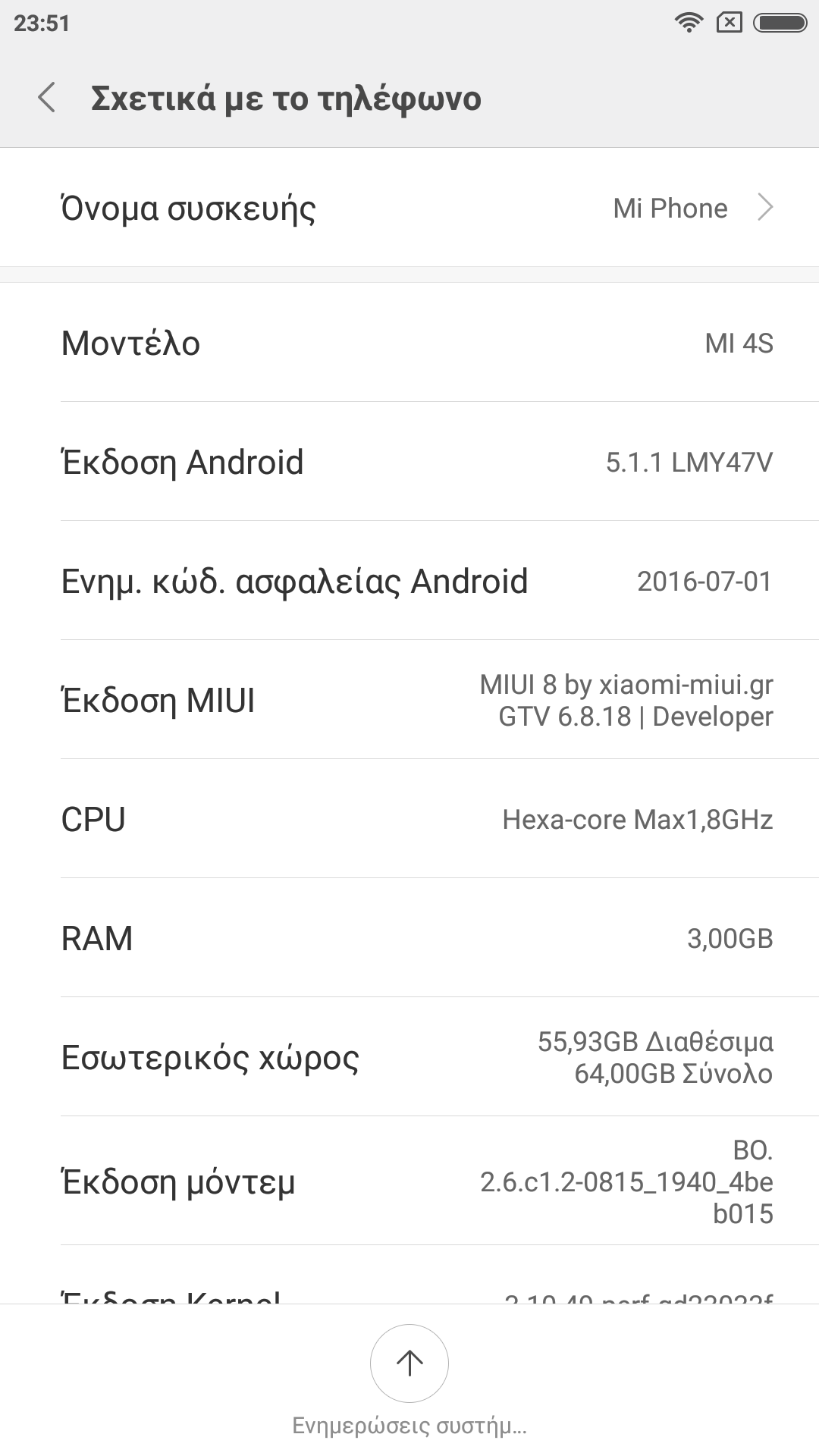Tap the CPU row

coord(409,819)
